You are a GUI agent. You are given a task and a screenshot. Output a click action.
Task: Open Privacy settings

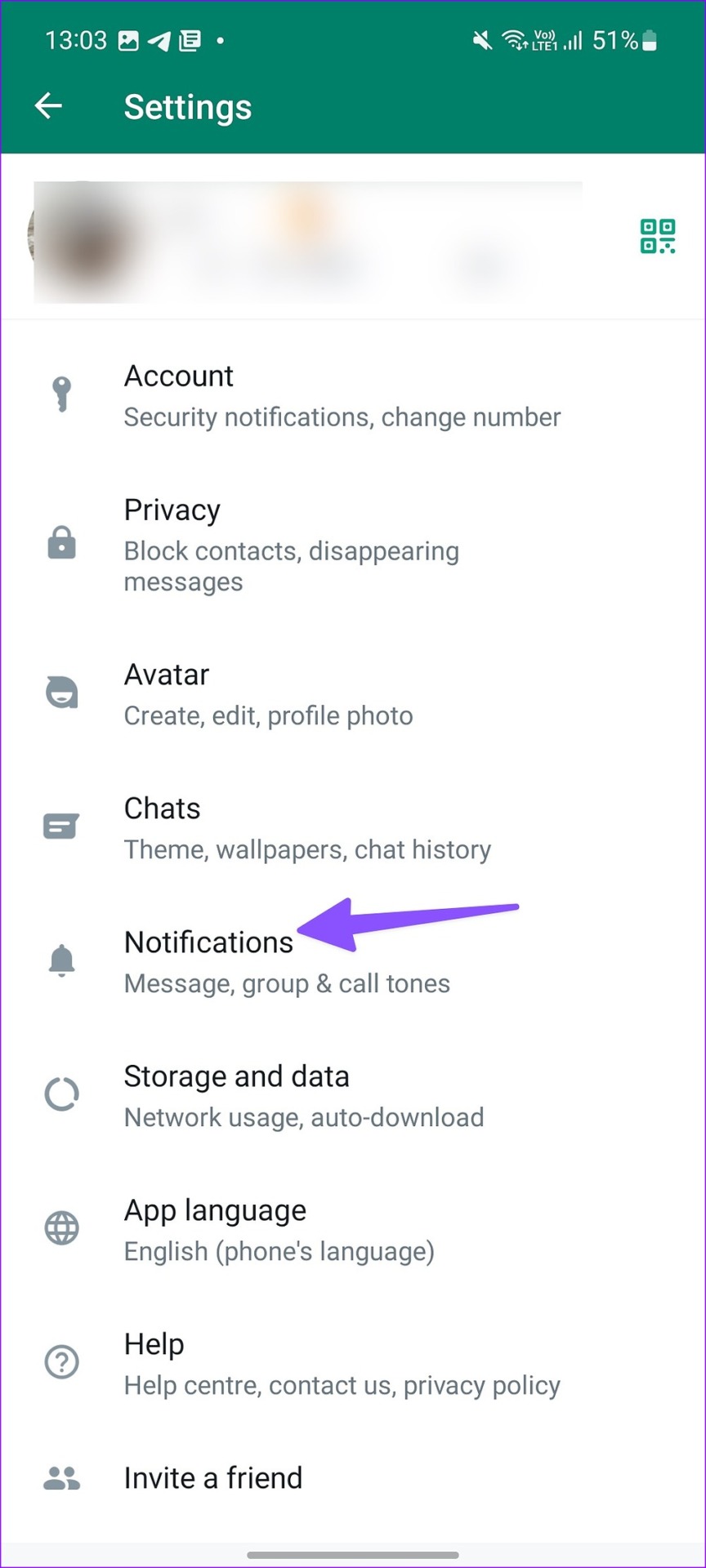353,545
